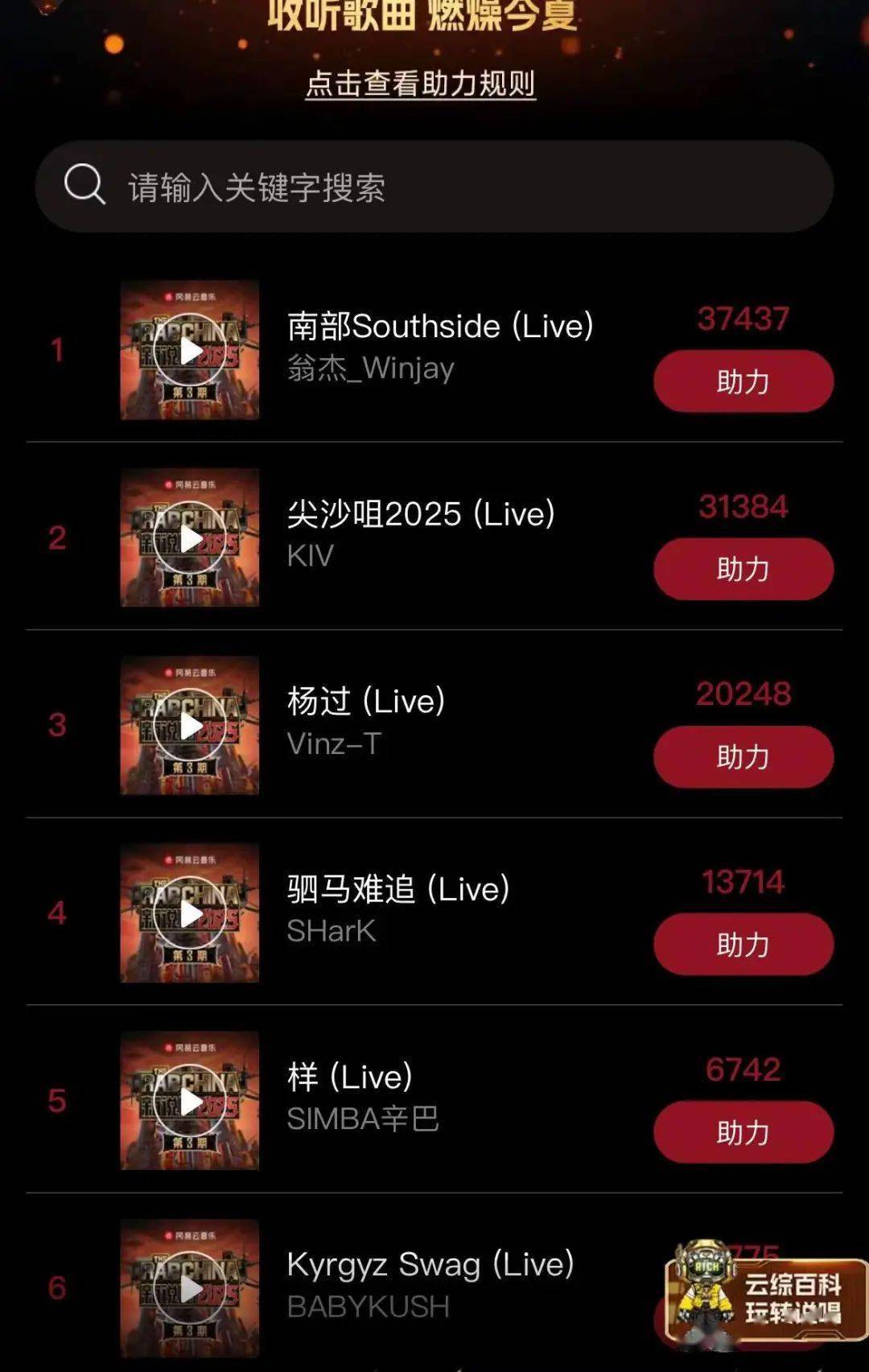Play 驷马难追 (Live) by SHarK
The width and height of the screenshot is (869, 1372).
[x=190, y=913]
